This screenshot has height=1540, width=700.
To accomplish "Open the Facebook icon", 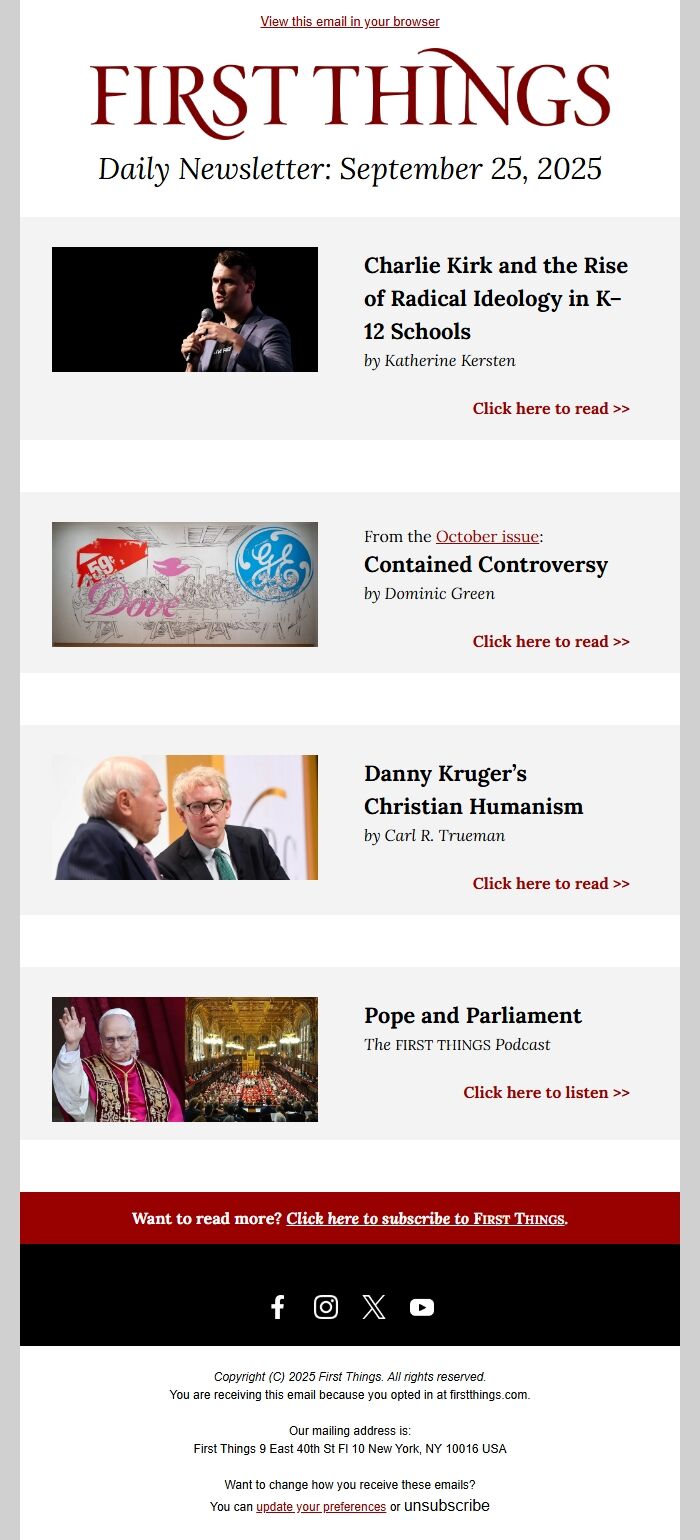I will point(278,1307).
